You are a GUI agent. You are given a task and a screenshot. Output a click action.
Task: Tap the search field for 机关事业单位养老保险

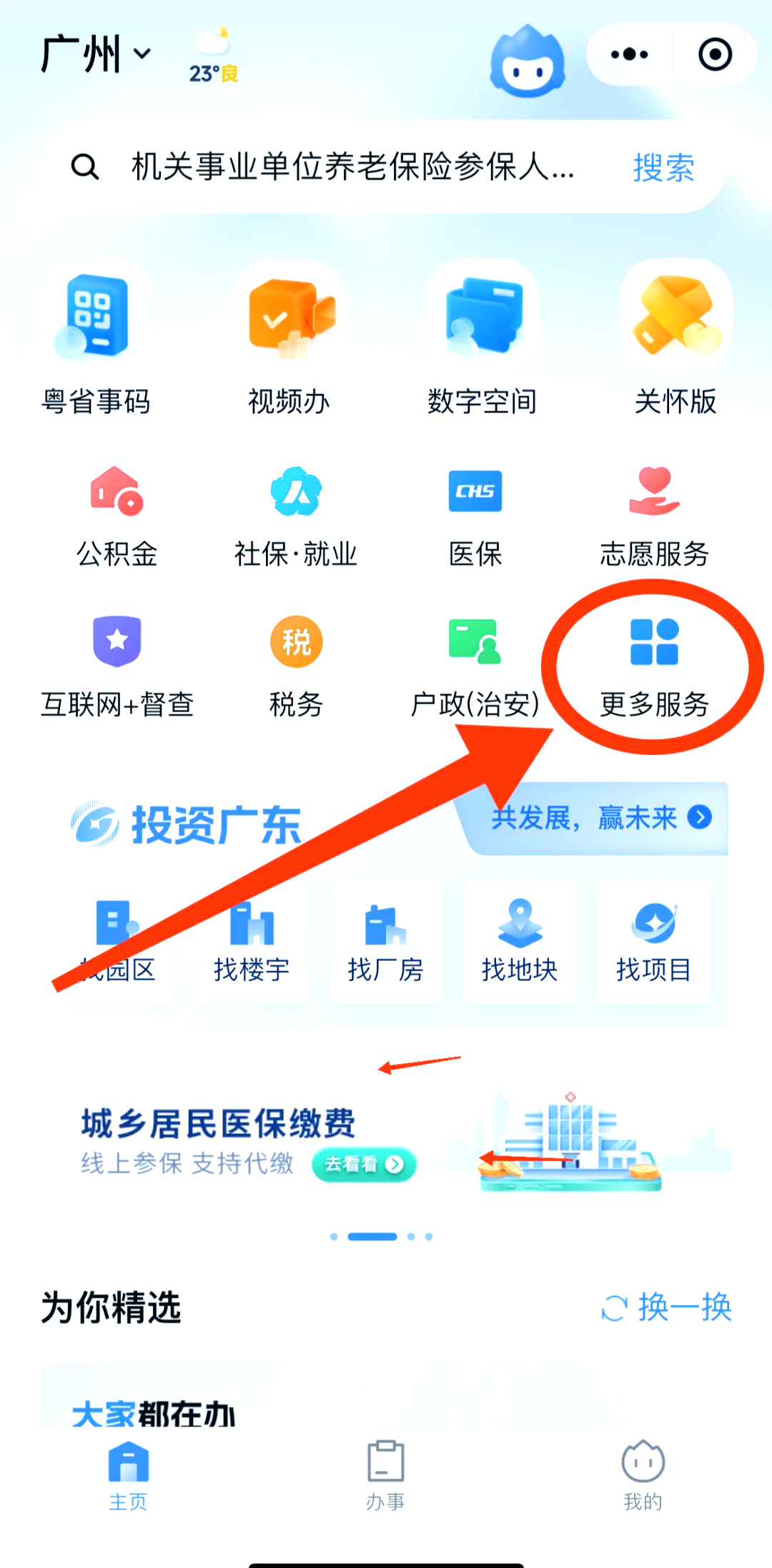click(x=350, y=167)
